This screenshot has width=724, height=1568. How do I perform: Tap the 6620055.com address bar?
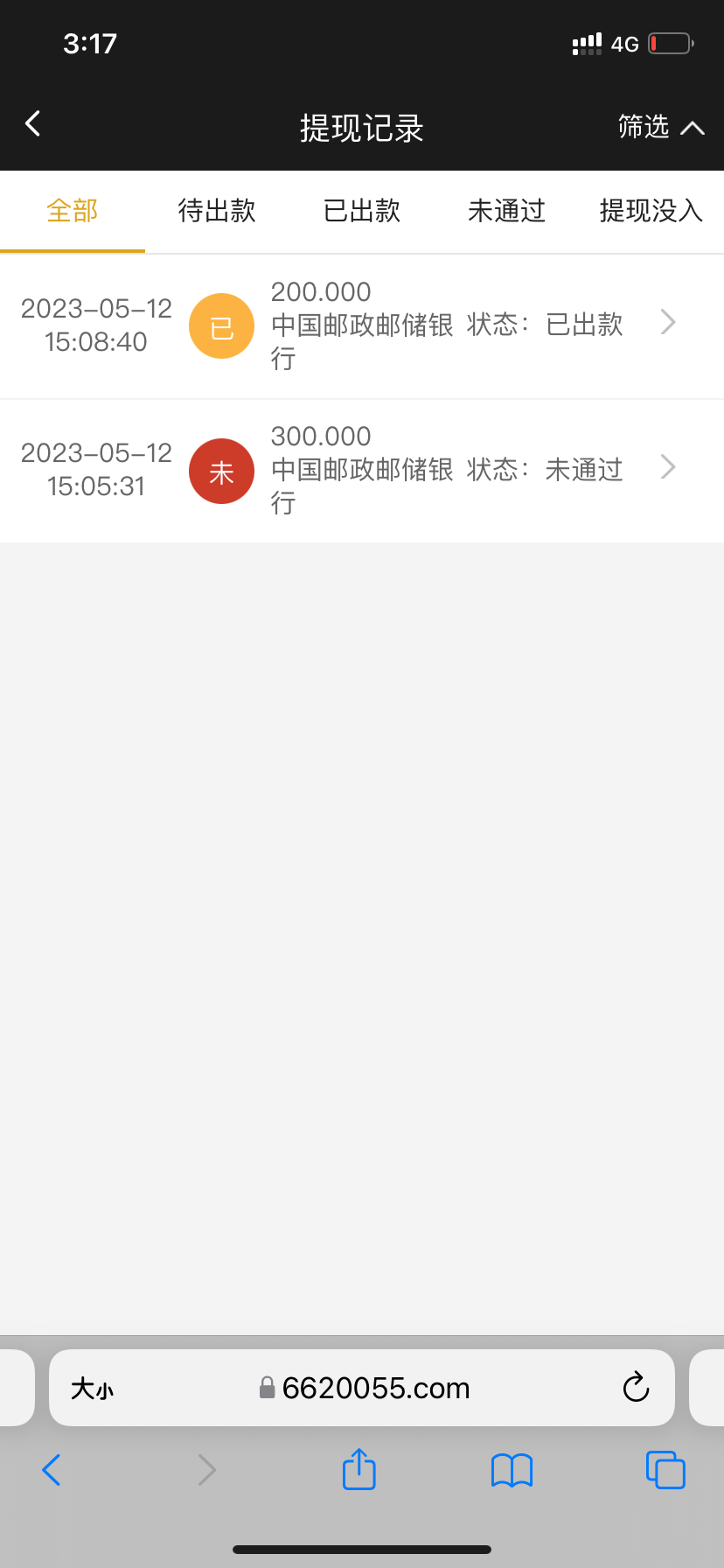(x=376, y=1388)
